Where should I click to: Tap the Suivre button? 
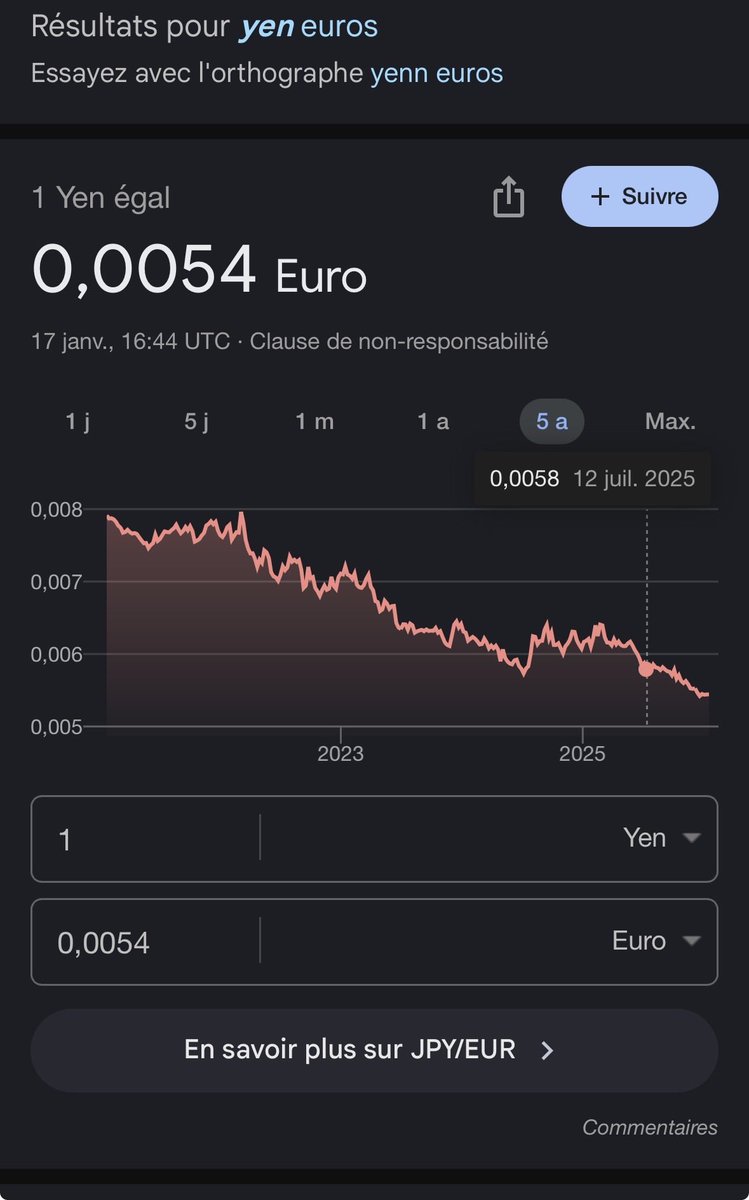click(x=640, y=196)
